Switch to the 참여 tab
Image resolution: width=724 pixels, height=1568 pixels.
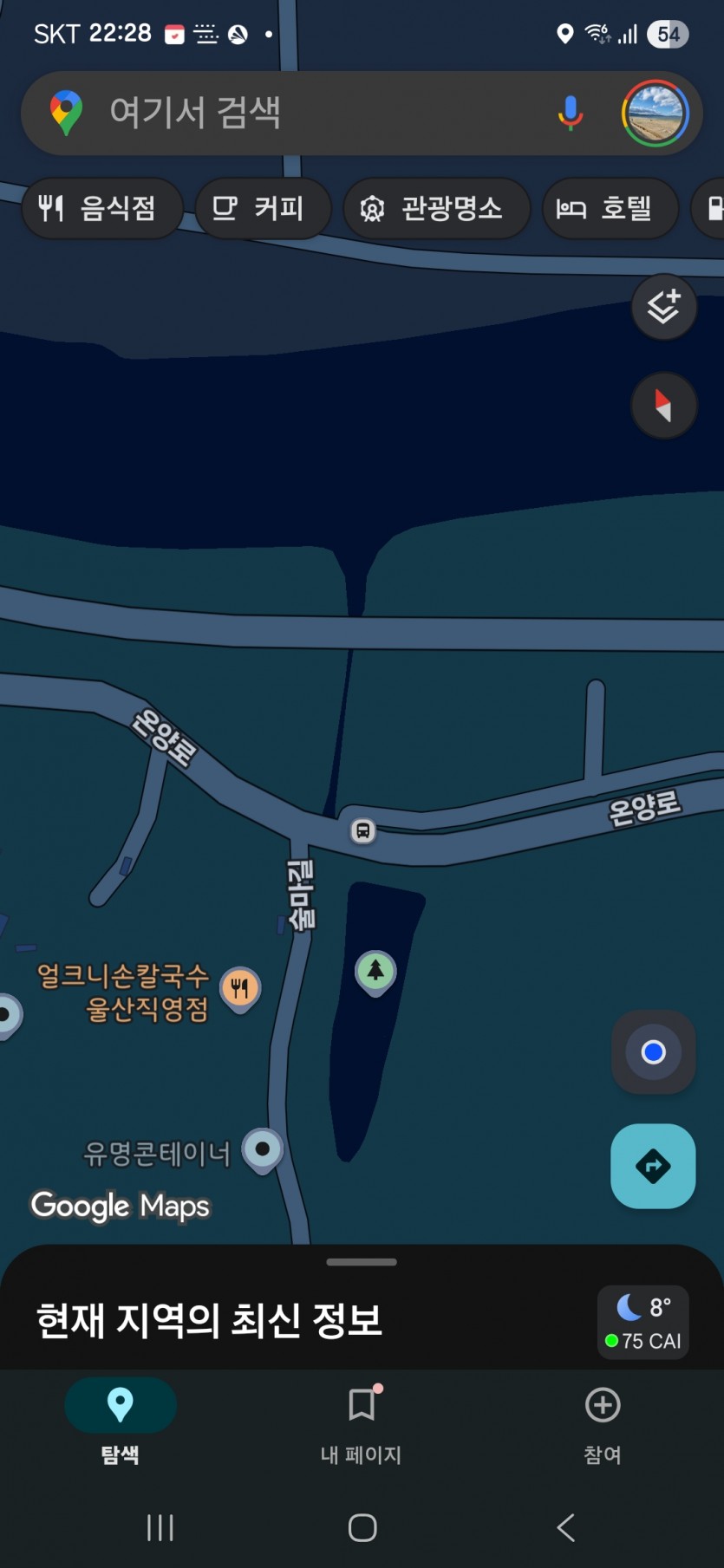pyautogui.click(x=603, y=1422)
